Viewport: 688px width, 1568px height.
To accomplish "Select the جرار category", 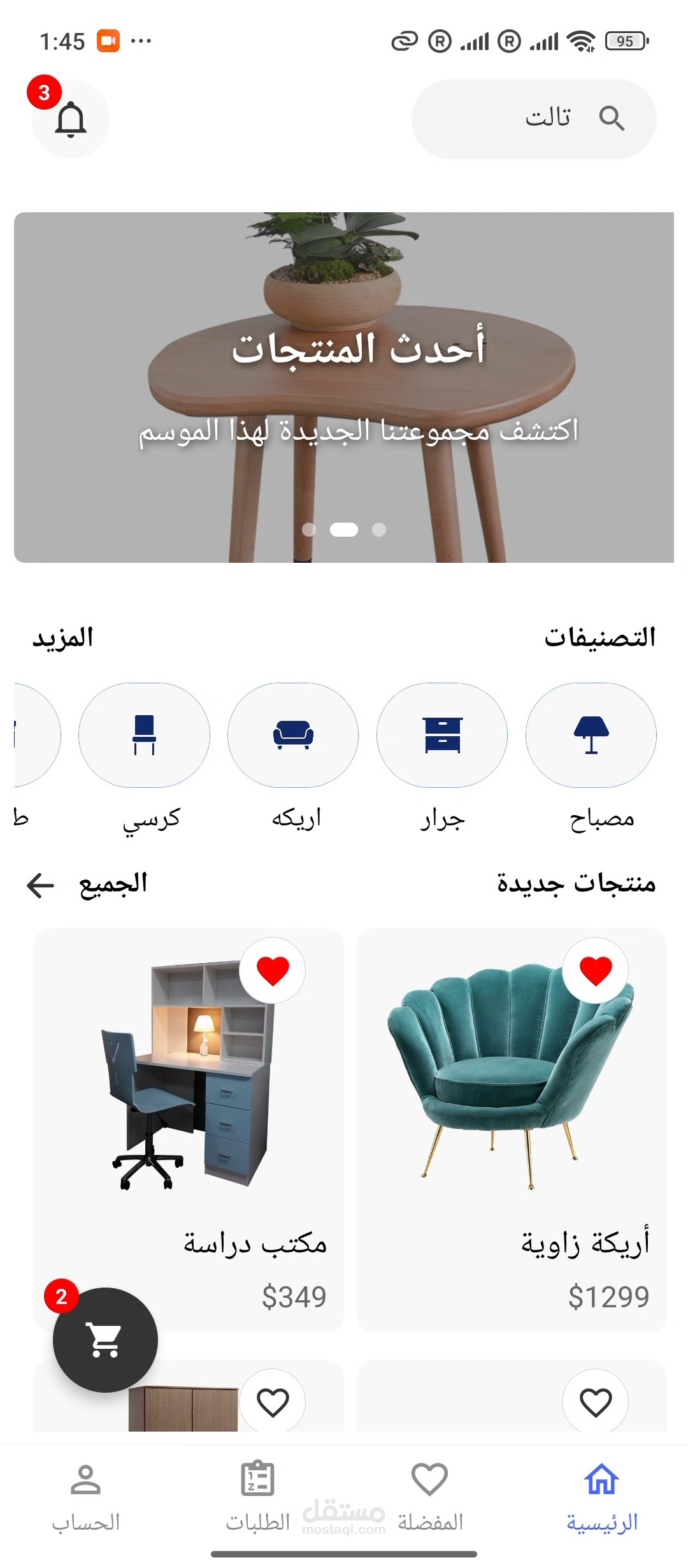I will [x=441, y=735].
